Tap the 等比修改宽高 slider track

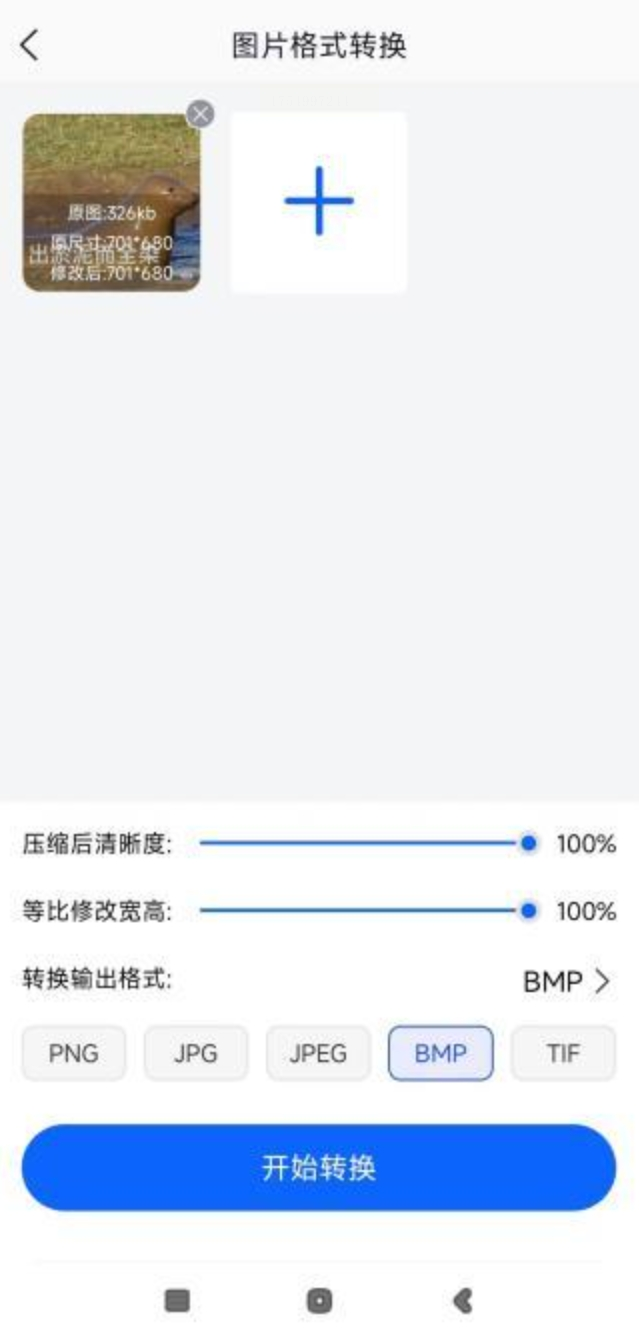point(360,911)
